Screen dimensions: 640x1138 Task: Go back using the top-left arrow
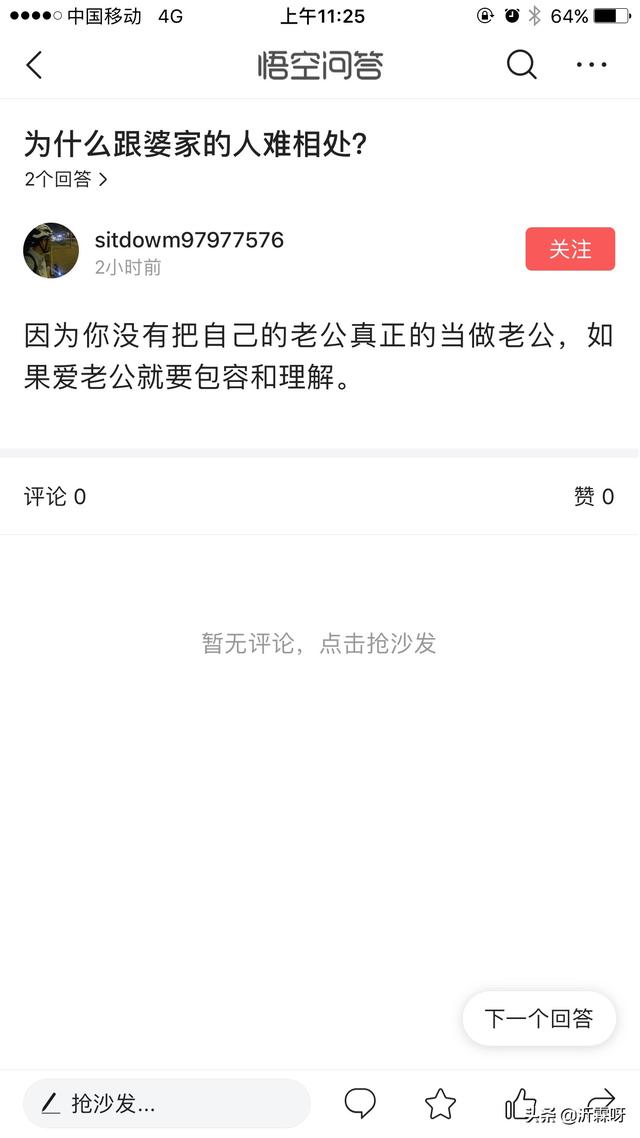click(x=35, y=66)
